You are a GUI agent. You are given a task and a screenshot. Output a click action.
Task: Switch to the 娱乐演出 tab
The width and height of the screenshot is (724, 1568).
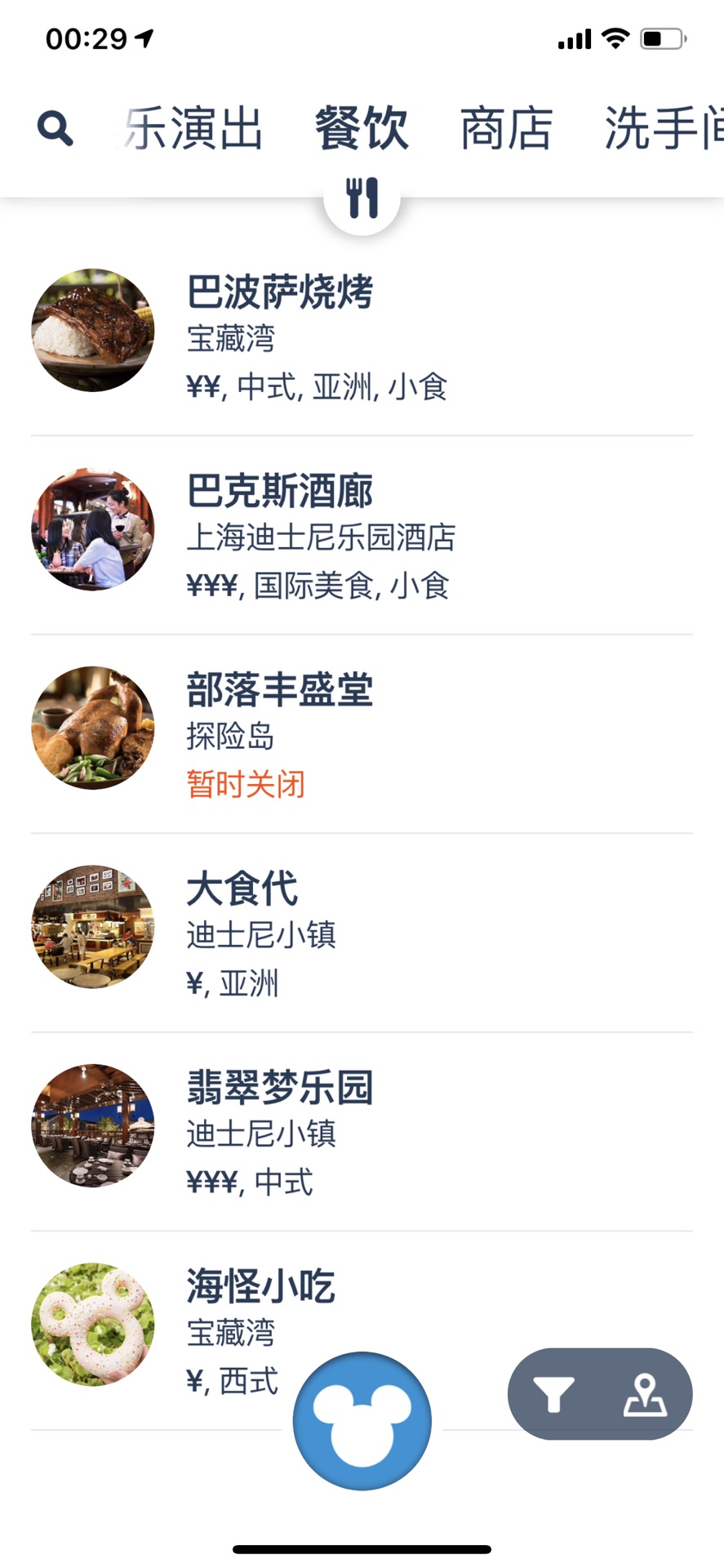194,129
